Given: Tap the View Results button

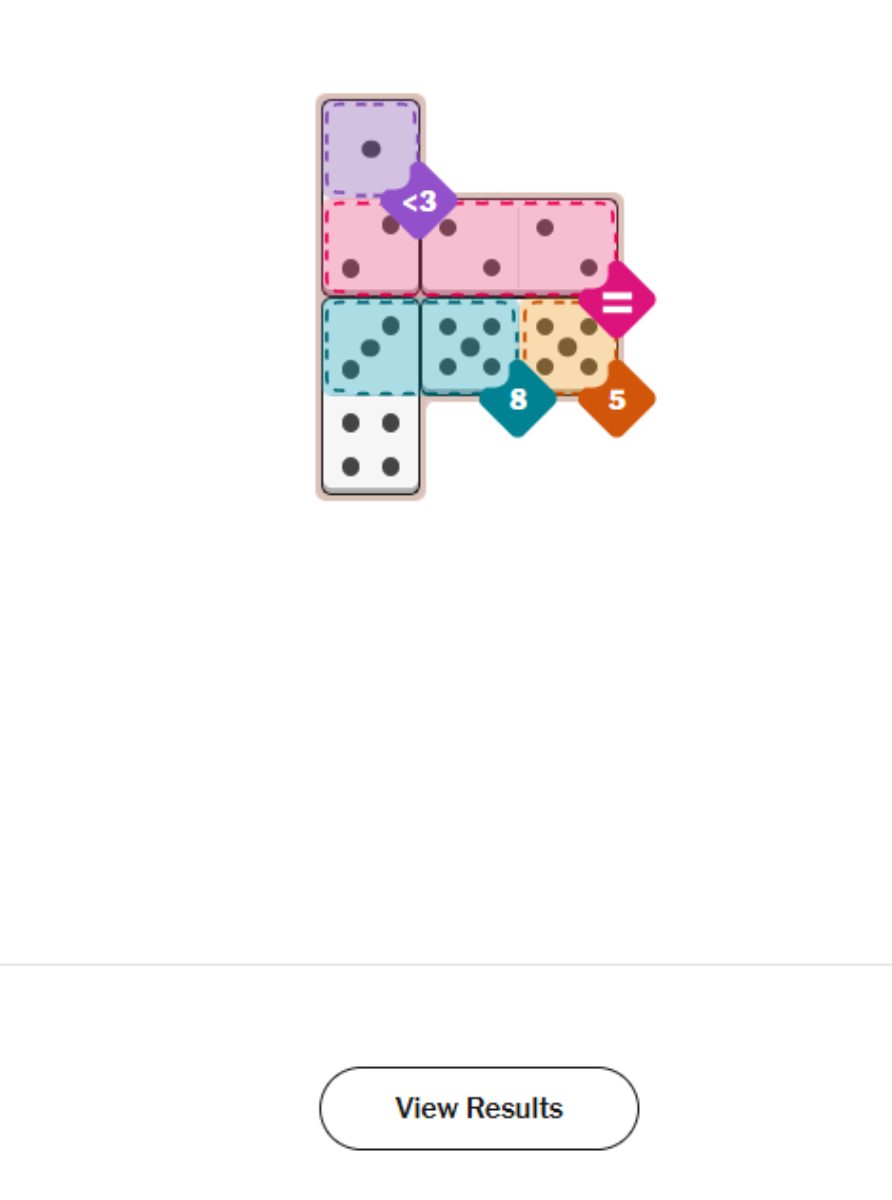Looking at the screenshot, I should click(x=478, y=1108).
